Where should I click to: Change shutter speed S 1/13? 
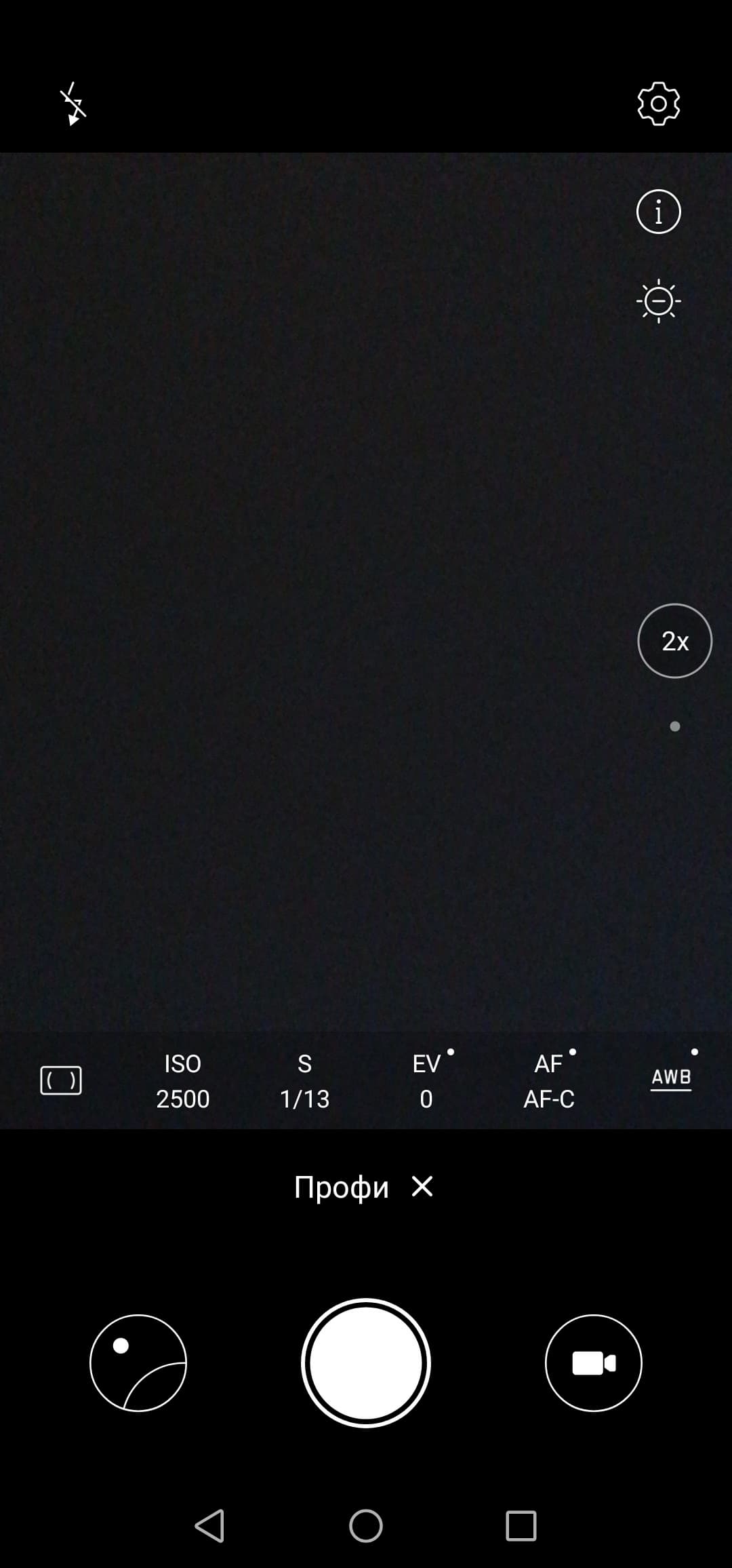(304, 1081)
